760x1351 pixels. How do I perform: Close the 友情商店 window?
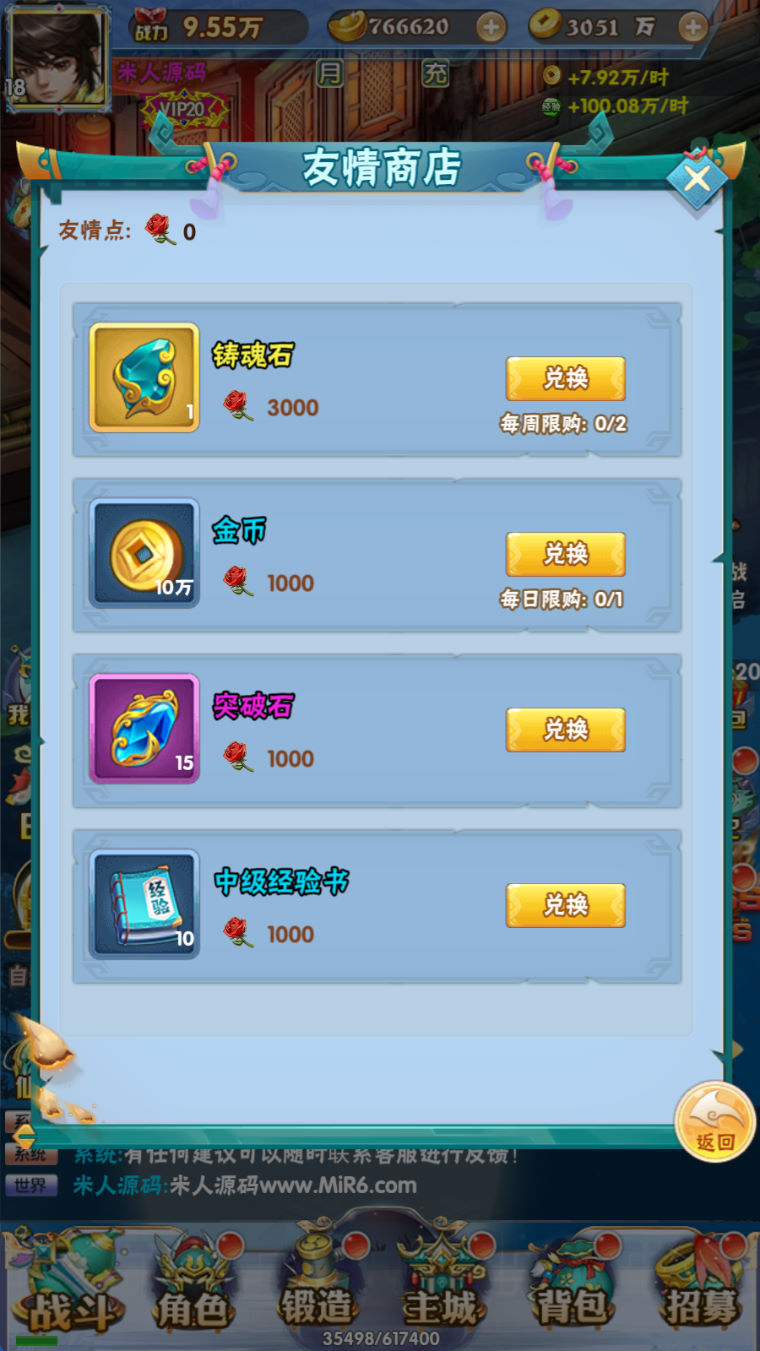[x=697, y=180]
